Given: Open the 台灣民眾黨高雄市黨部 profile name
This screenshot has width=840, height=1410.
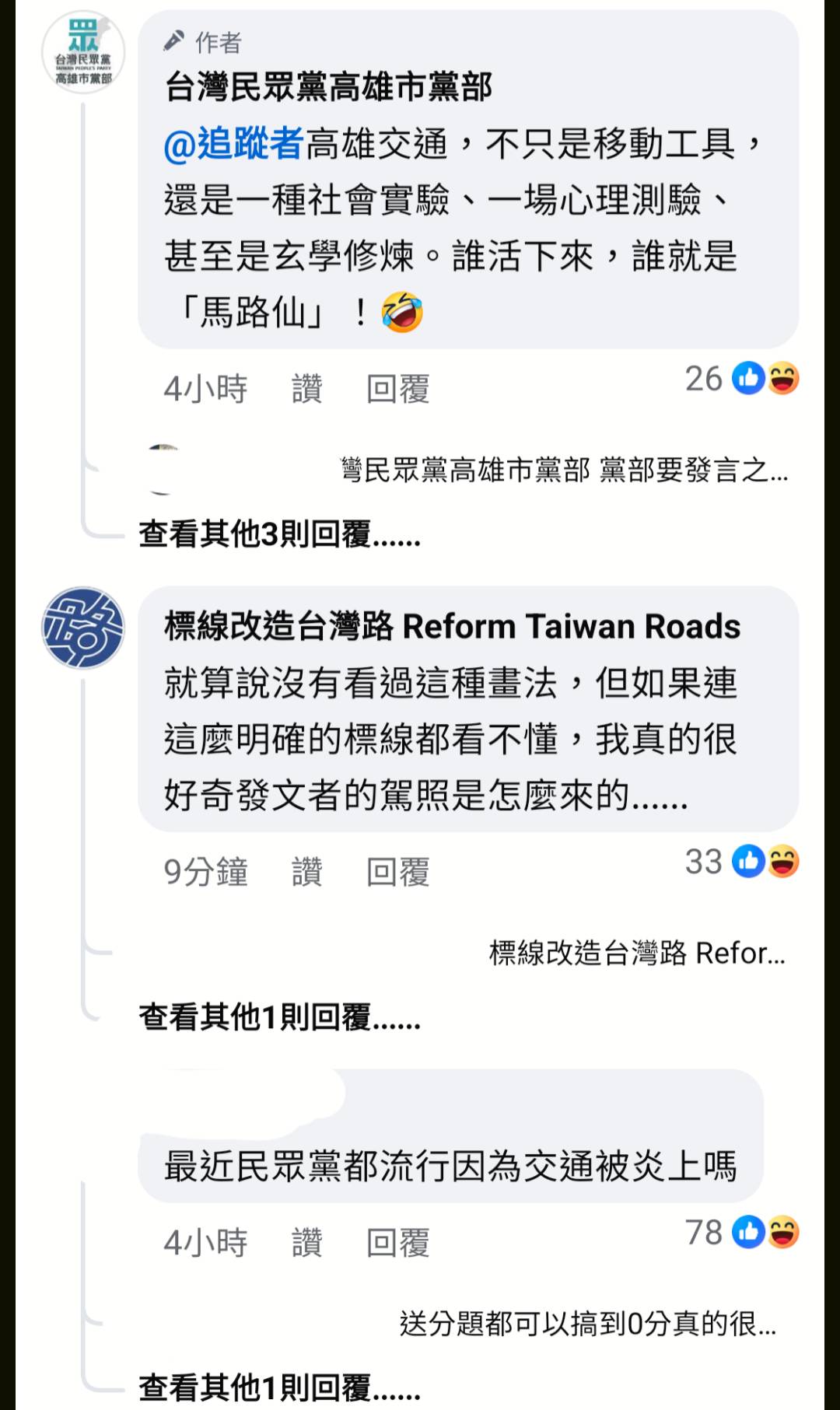Looking at the screenshot, I should coord(328,86).
